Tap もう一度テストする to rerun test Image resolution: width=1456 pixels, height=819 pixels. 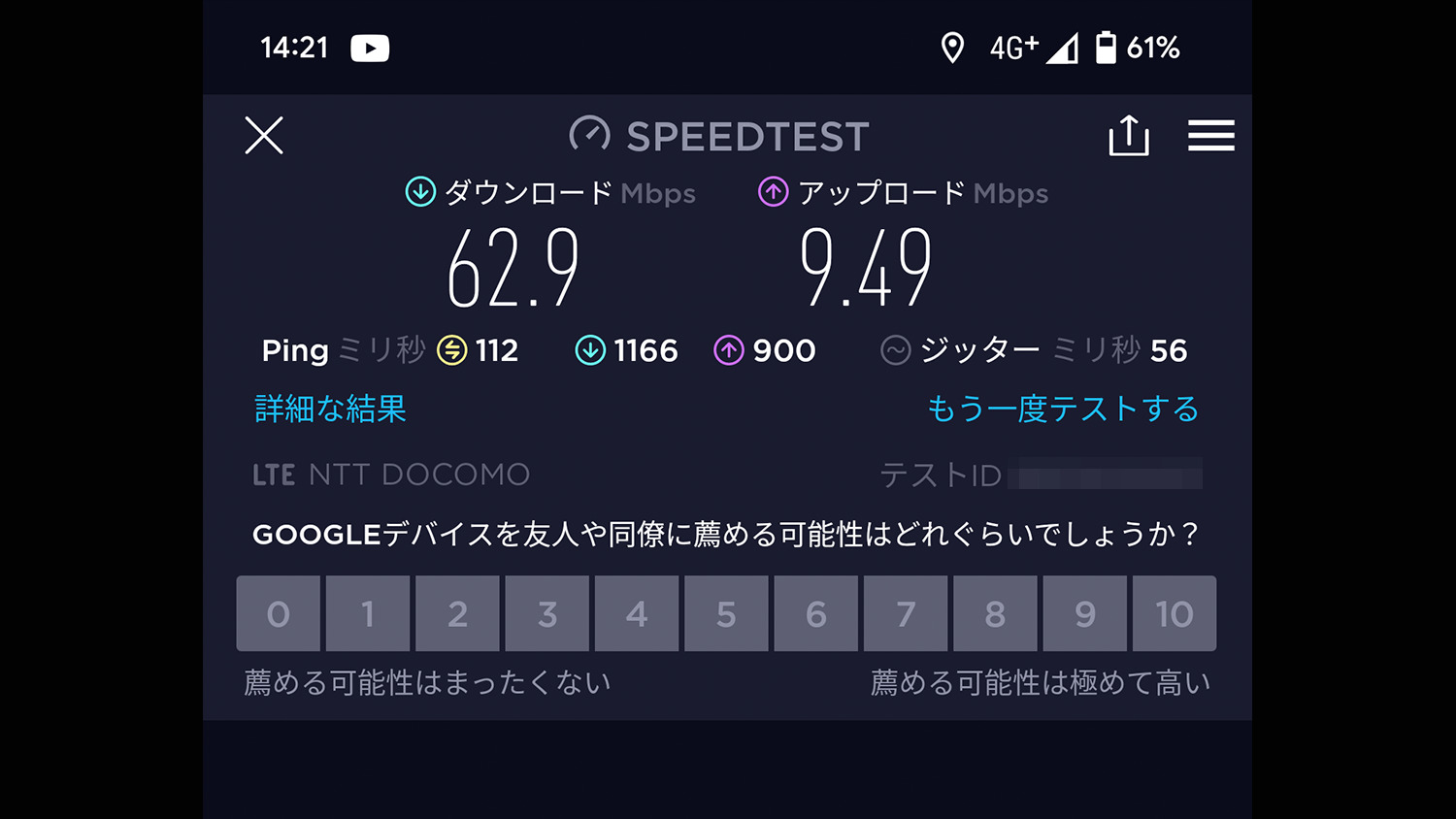[x=1063, y=409]
